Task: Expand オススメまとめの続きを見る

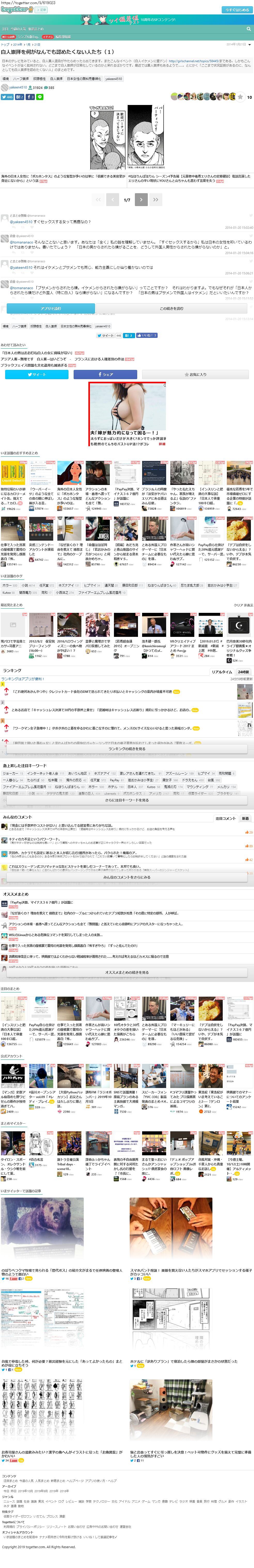Action: click(x=127, y=972)
